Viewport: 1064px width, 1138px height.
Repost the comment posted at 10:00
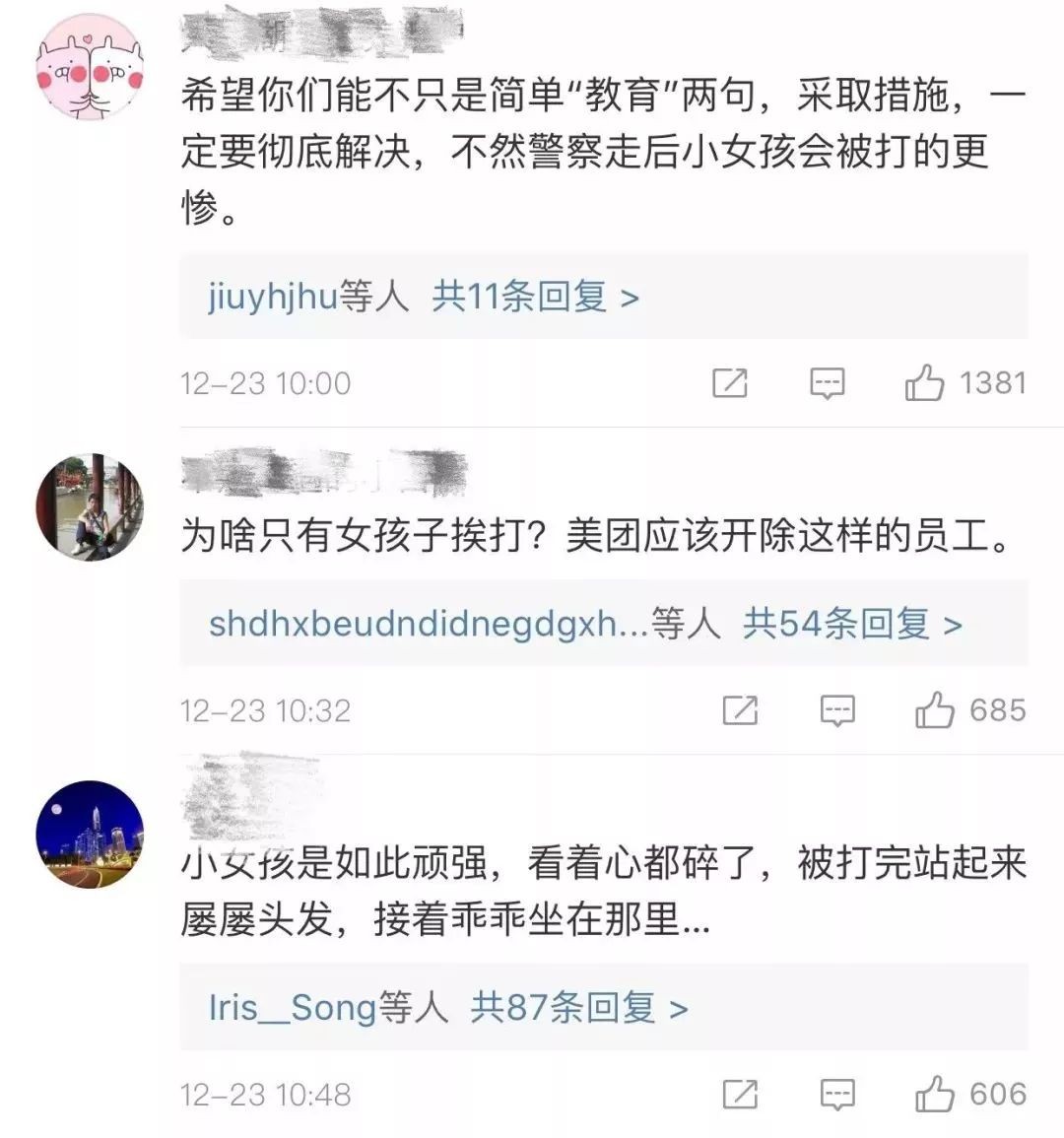pos(730,383)
